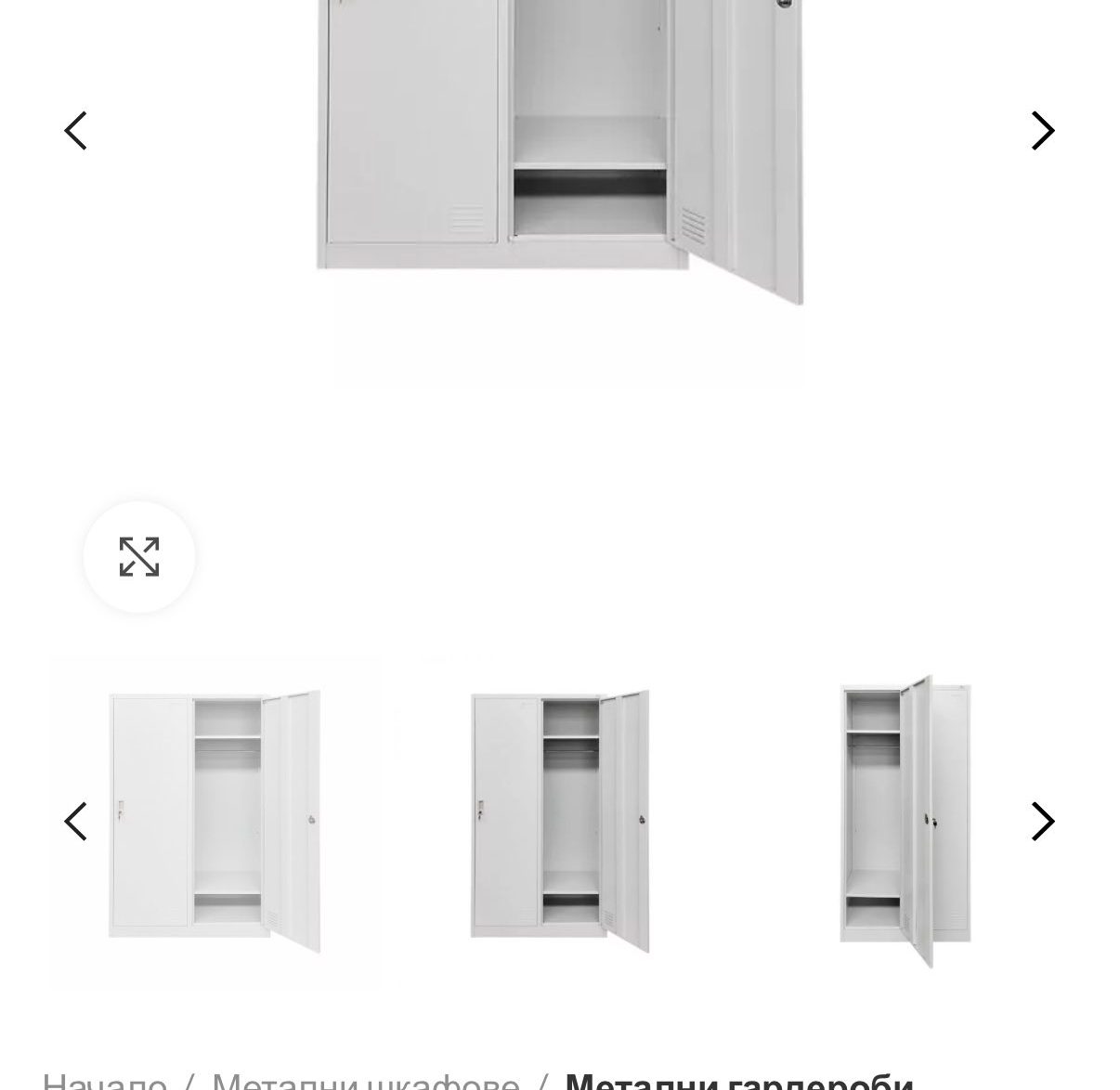Go to previous thumbnails in the gallery strip

[75, 821]
